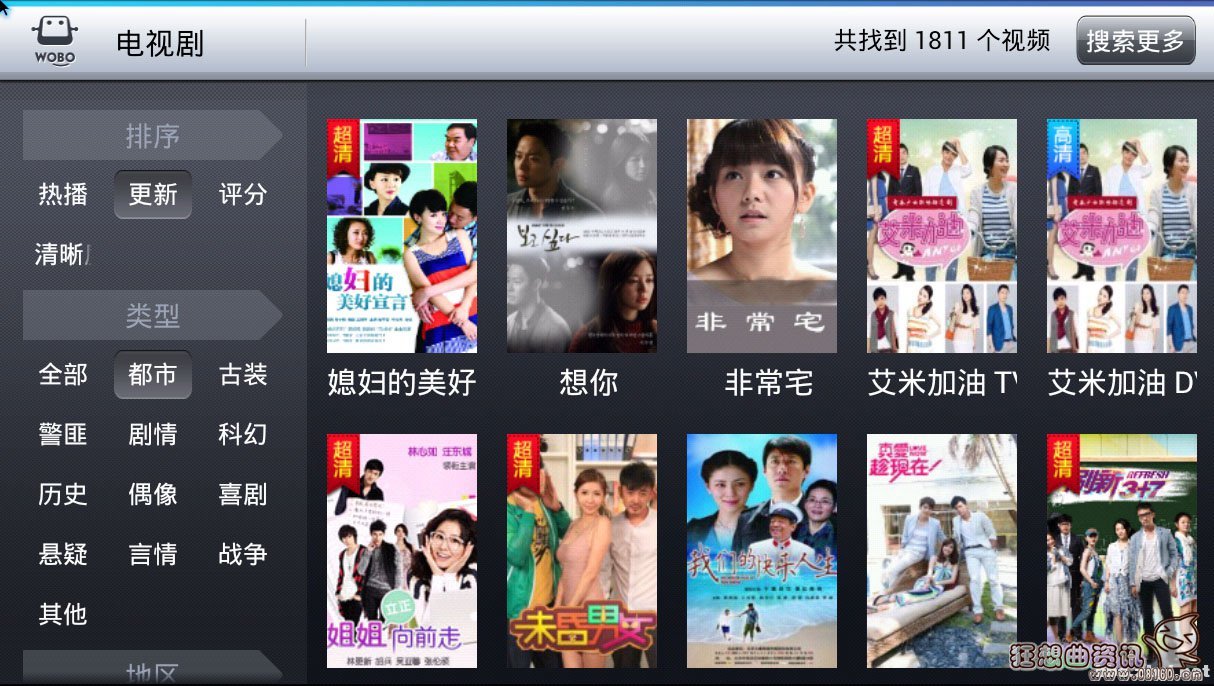The image size is (1214, 686).
Task: Filter by 警匪 type
Action: tap(63, 434)
